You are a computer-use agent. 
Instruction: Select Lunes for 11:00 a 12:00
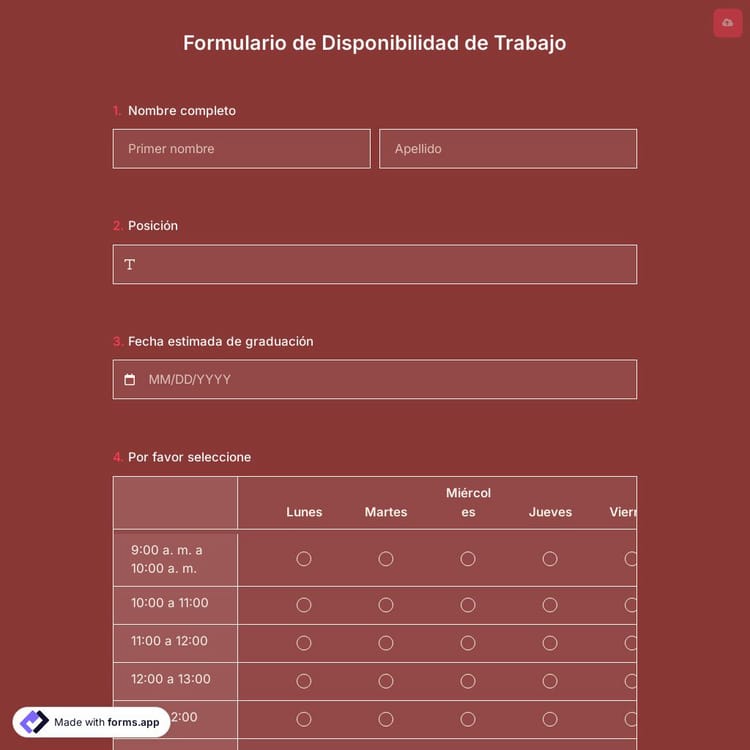[x=304, y=643]
